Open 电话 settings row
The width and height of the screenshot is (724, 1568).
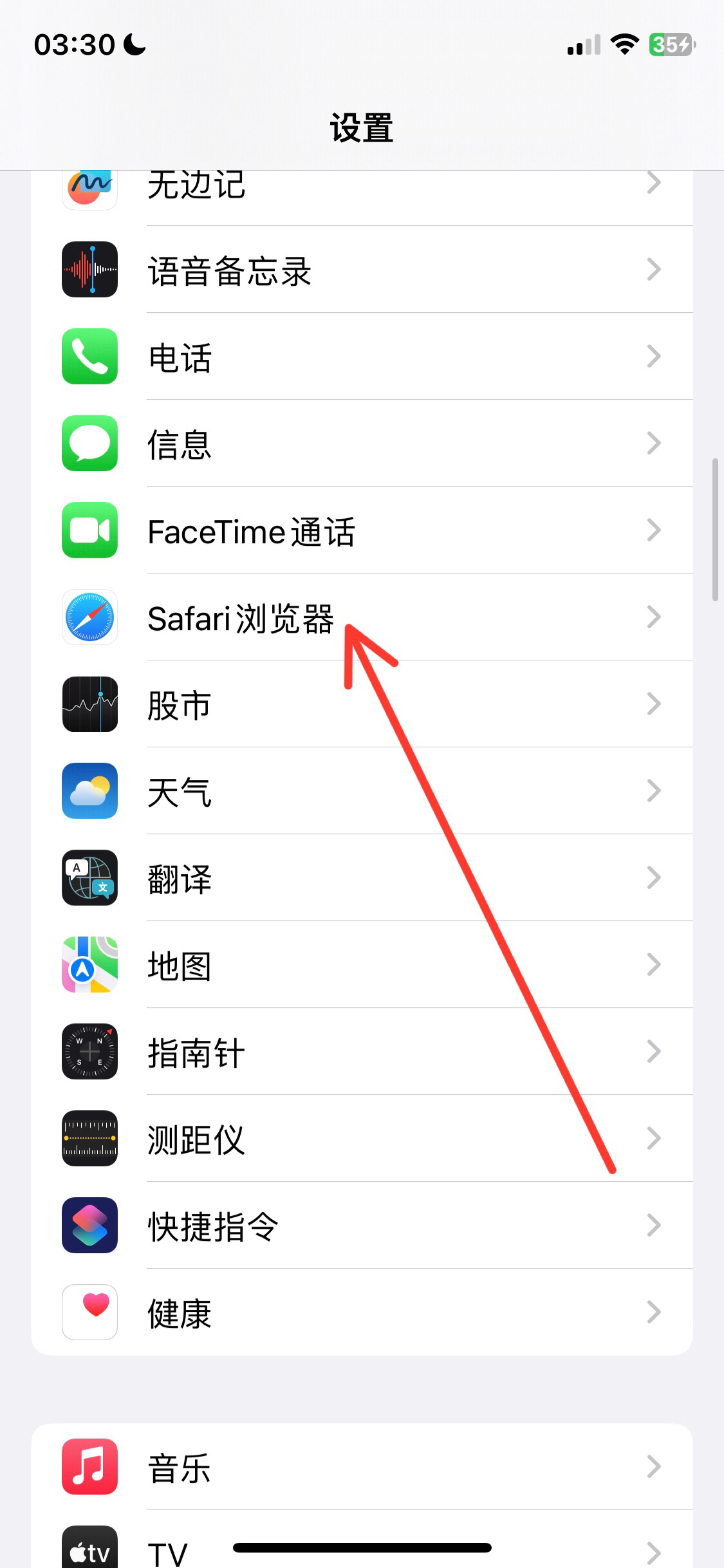pos(362,356)
